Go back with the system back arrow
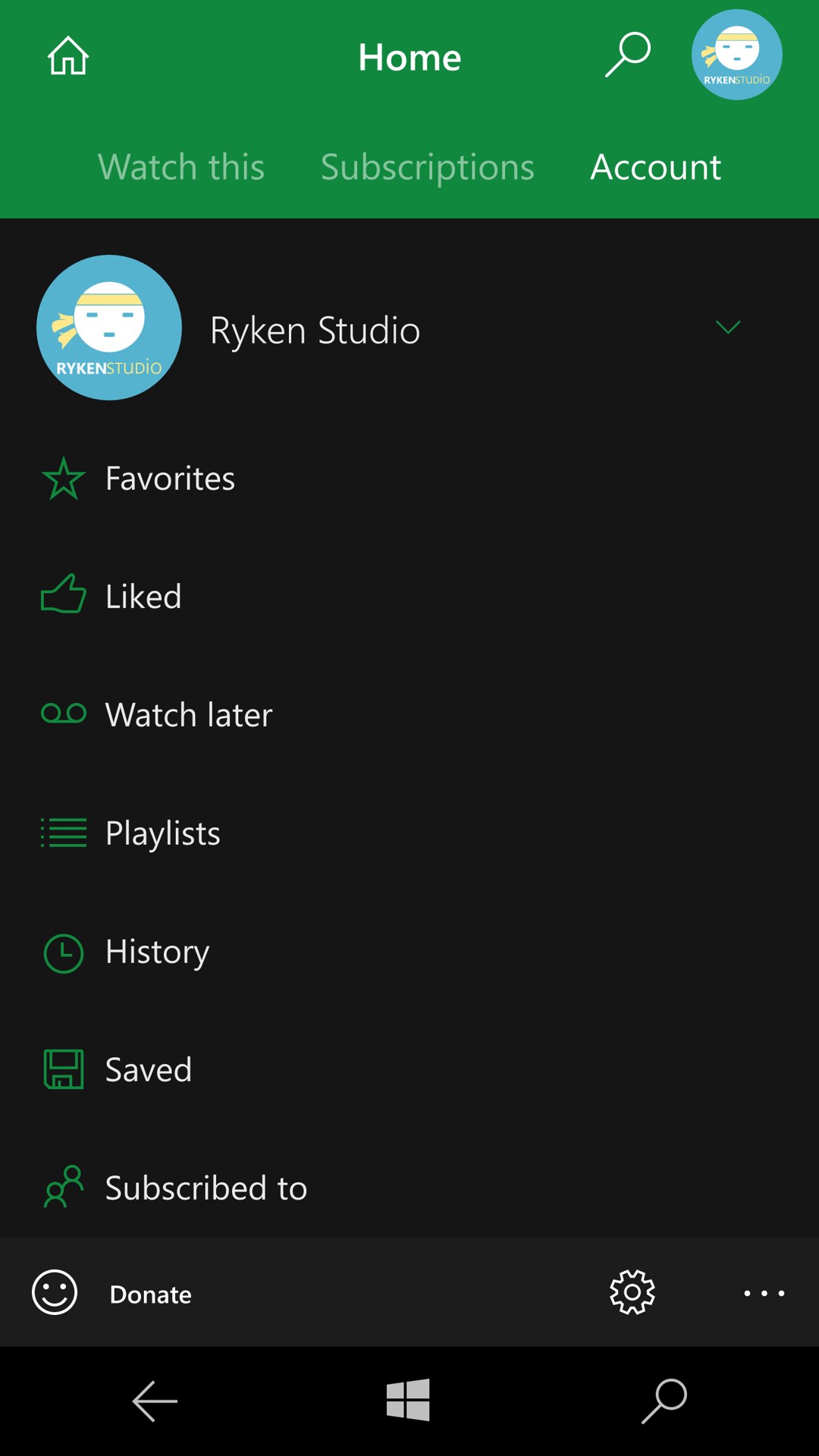The image size is (819, 1456). coord(155,1401)
